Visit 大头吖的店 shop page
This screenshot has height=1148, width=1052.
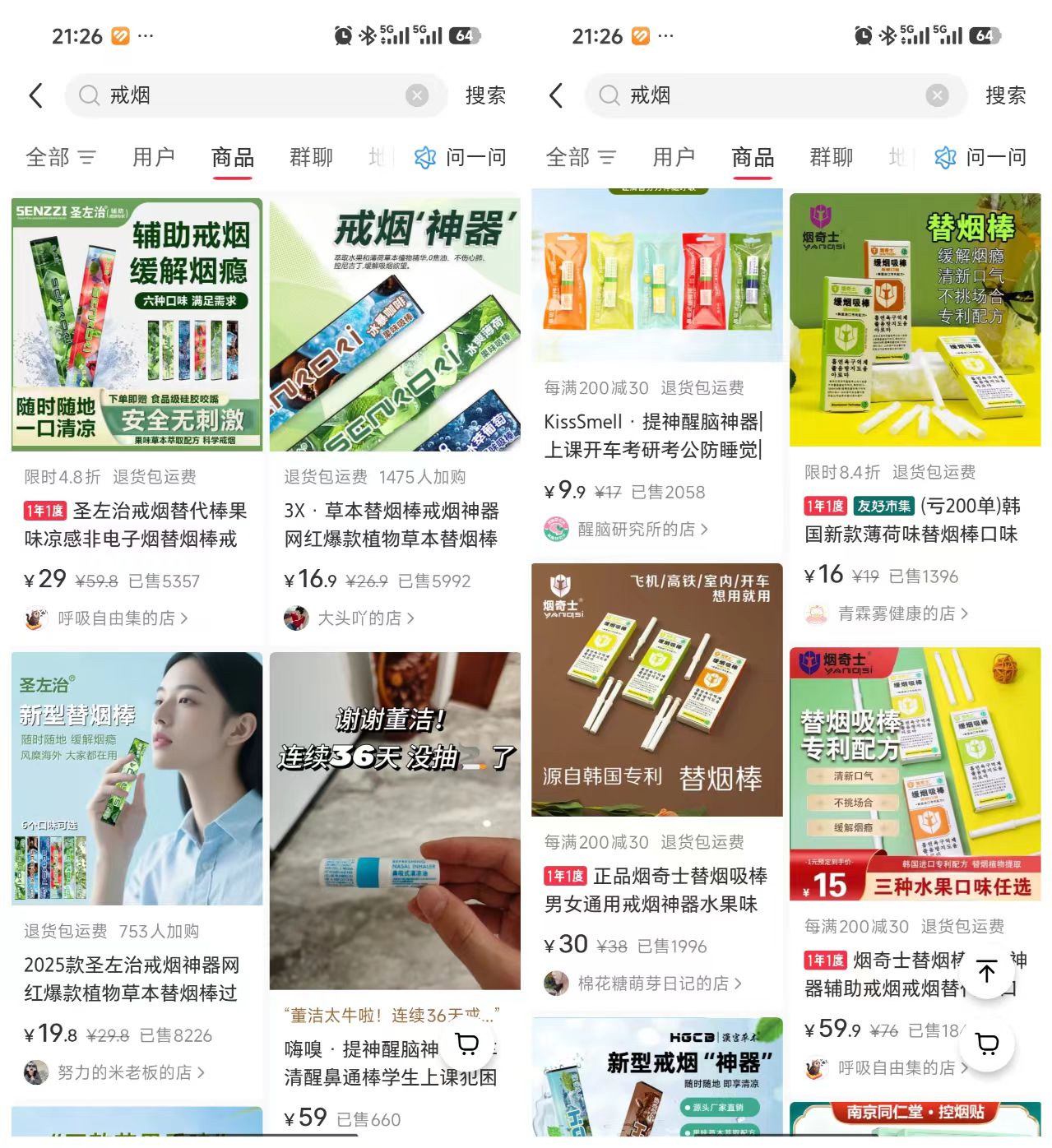359,618
